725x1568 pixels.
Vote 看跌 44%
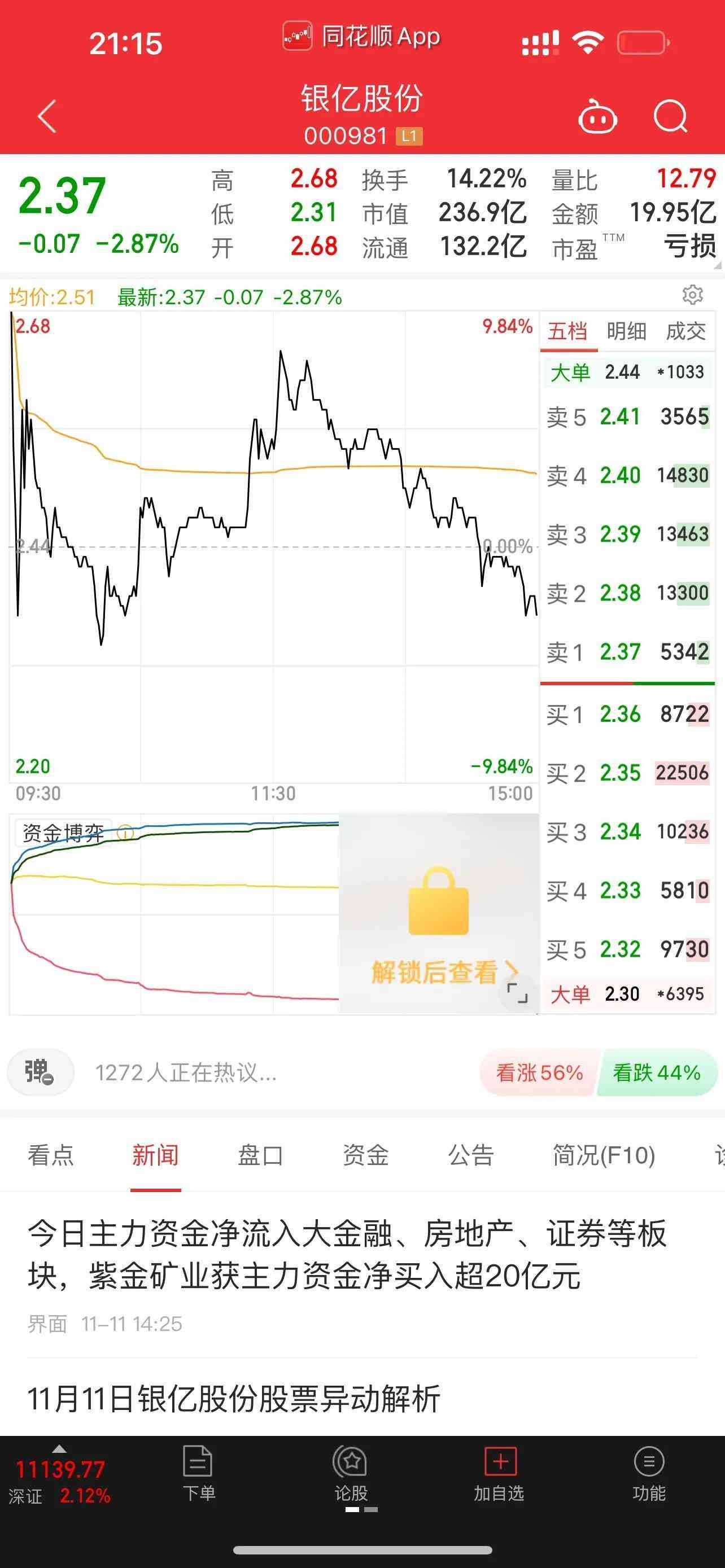click(x=656, y=1072)
